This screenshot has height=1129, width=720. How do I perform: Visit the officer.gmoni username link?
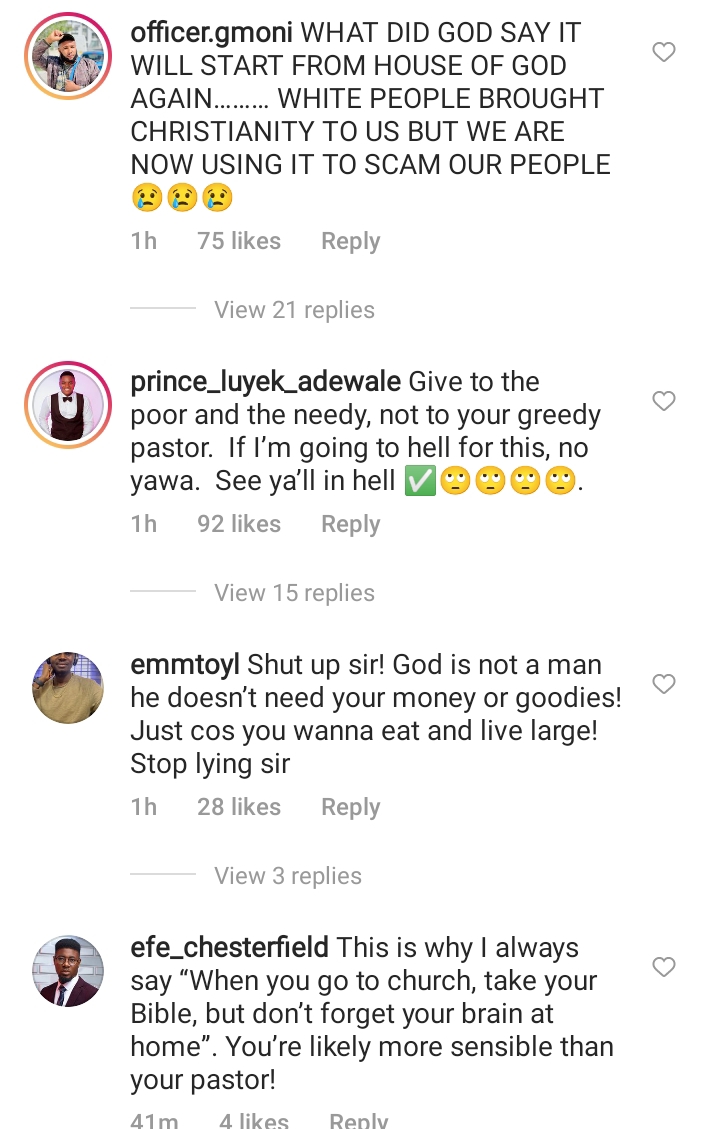pos(211,33)
